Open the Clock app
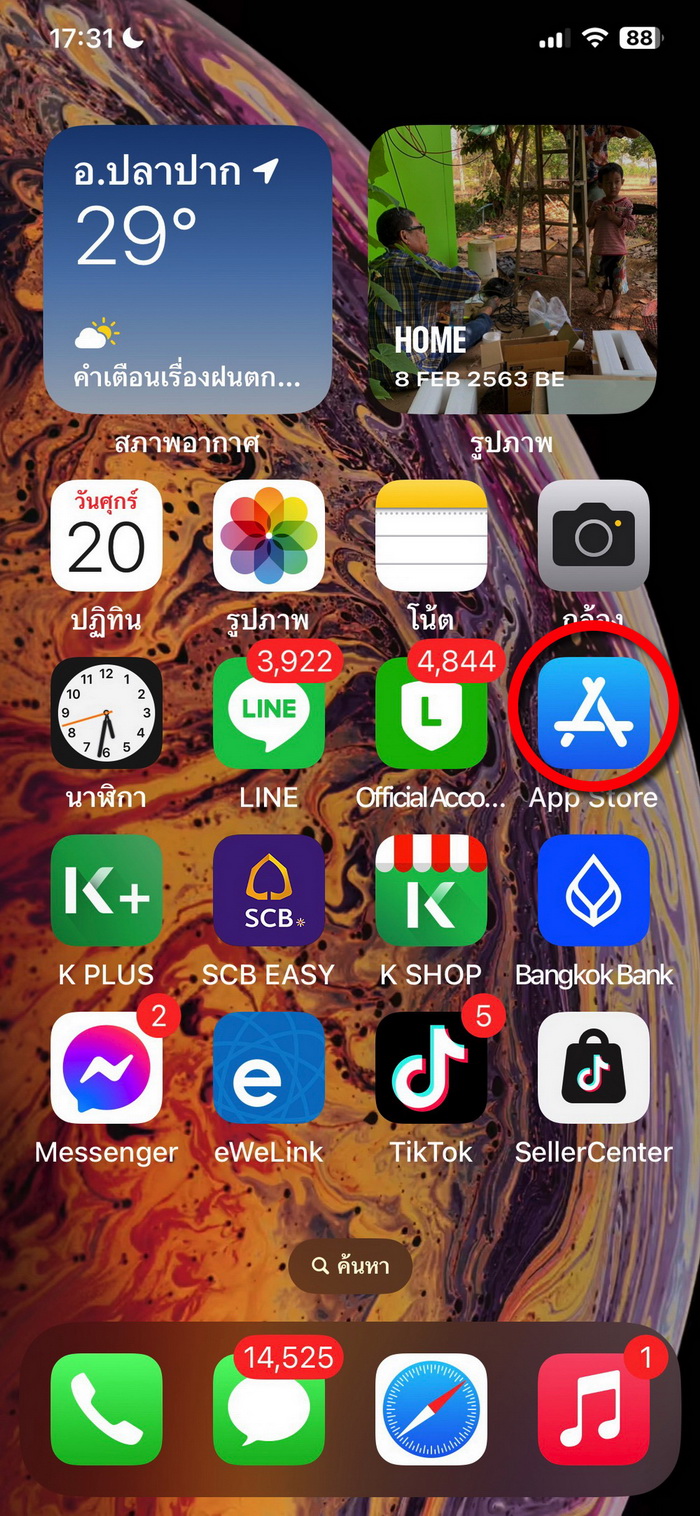The width and height of the screenshot is (700, 1516). point(106,713)
